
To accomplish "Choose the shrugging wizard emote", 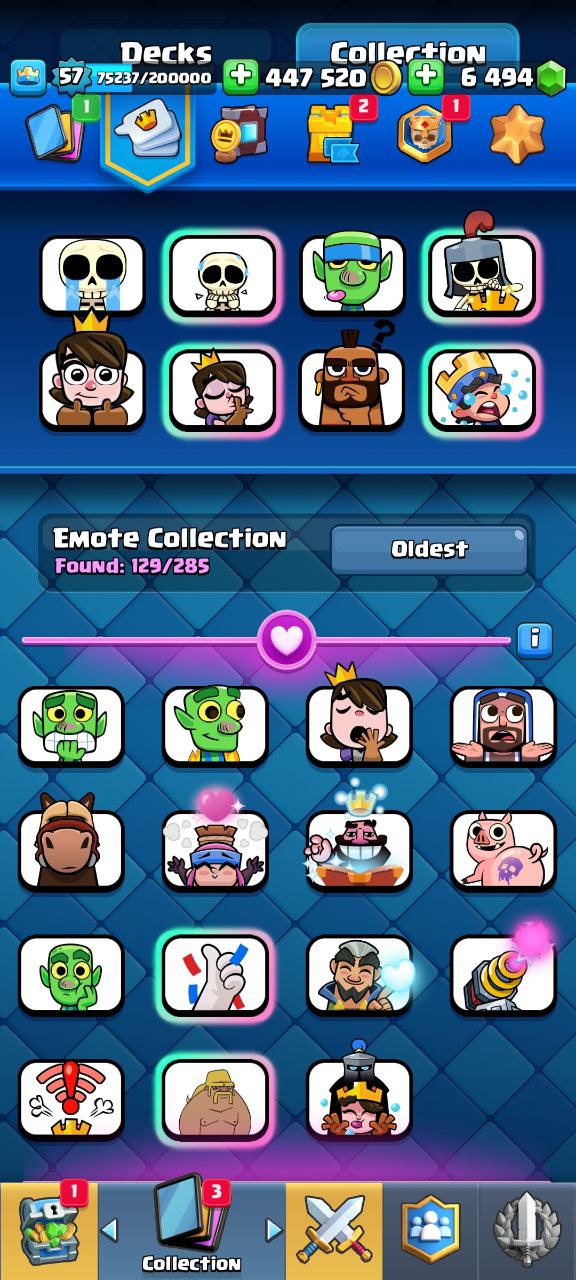I will [503, 726].
